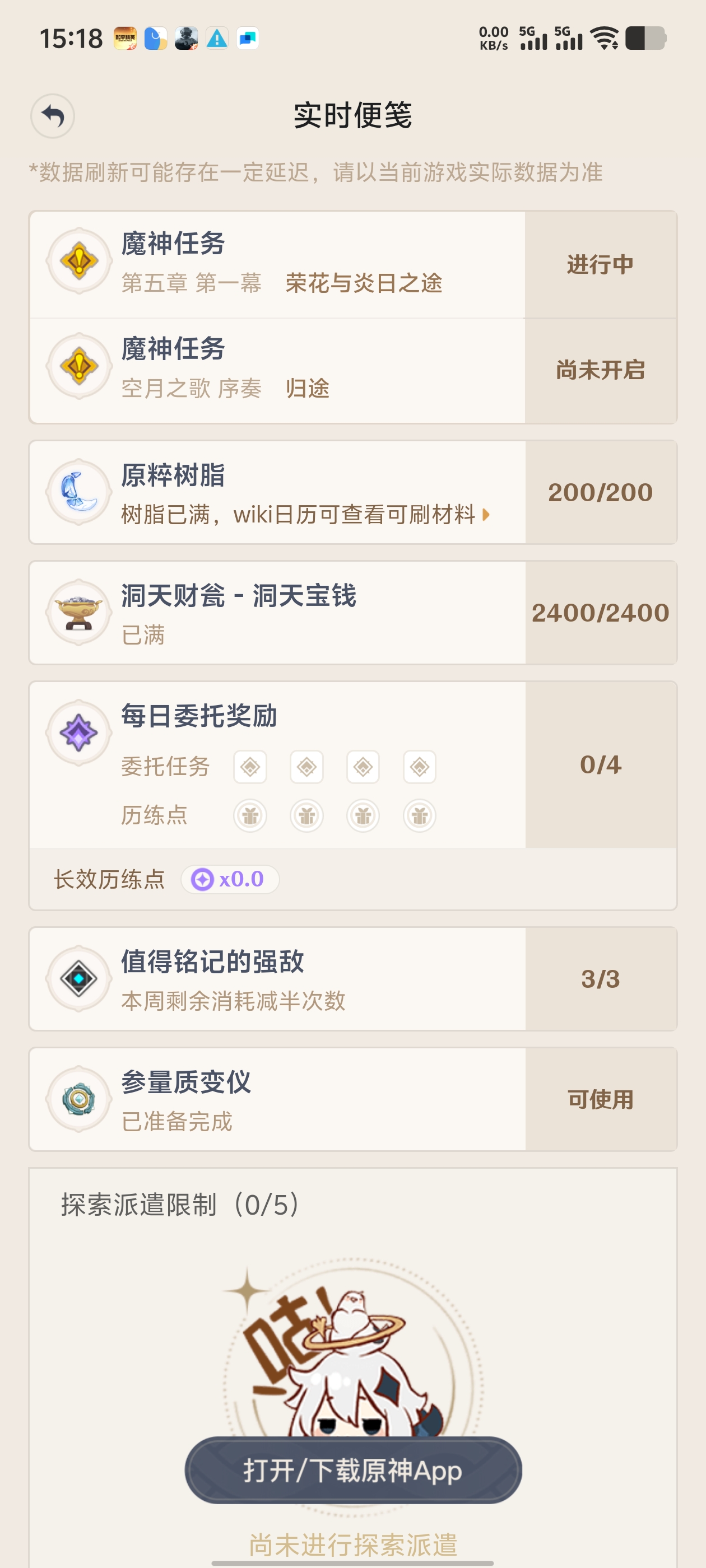The width and height of the screenshot is (706, 1568).
Task: Click the first commission task diamond icon
Action: (x=250, y=766)
